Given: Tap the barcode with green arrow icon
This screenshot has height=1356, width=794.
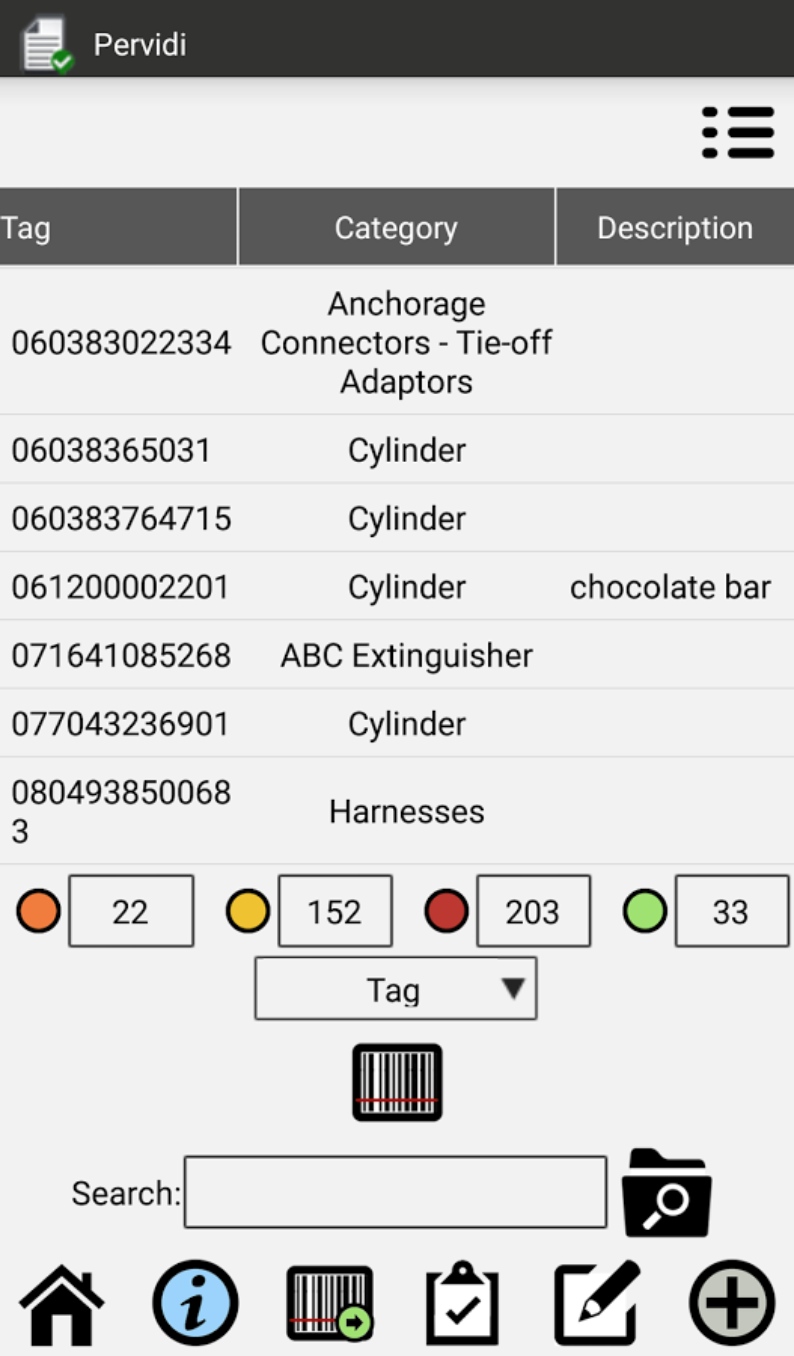Looking at the screenshot, I should coord(330,1304).
